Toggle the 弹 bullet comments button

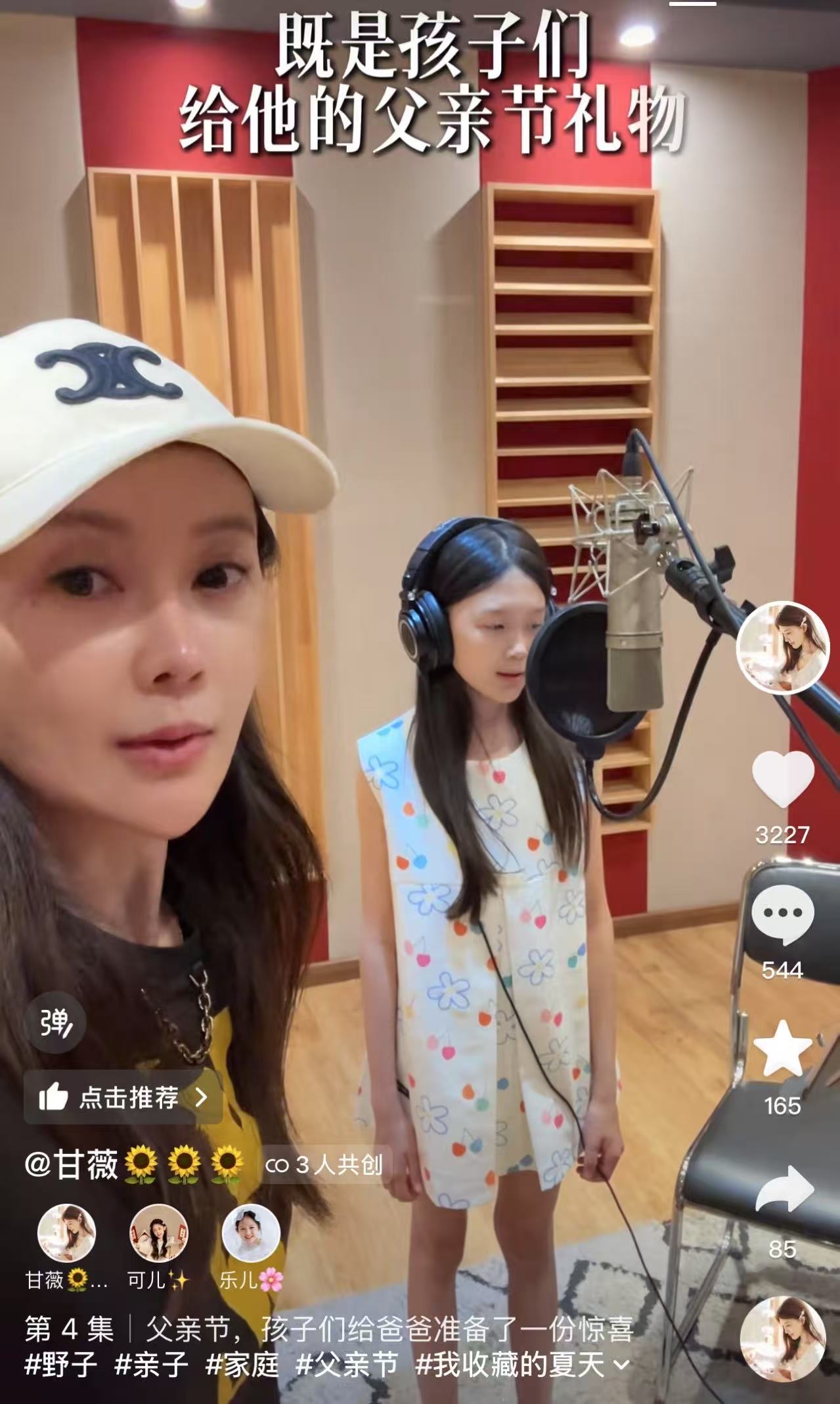point(55,1023)
